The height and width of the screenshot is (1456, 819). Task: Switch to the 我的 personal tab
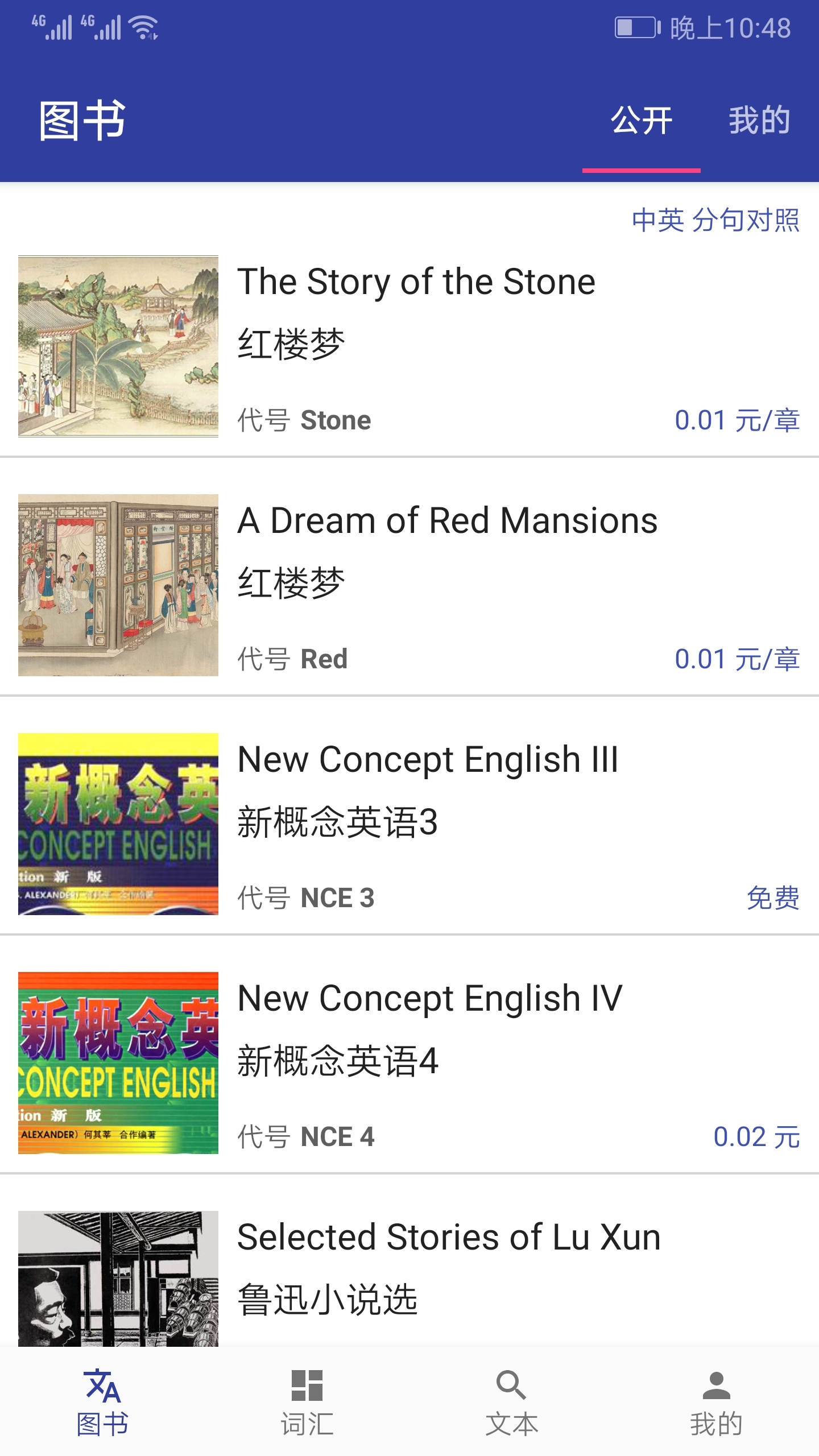pos(760,119)
